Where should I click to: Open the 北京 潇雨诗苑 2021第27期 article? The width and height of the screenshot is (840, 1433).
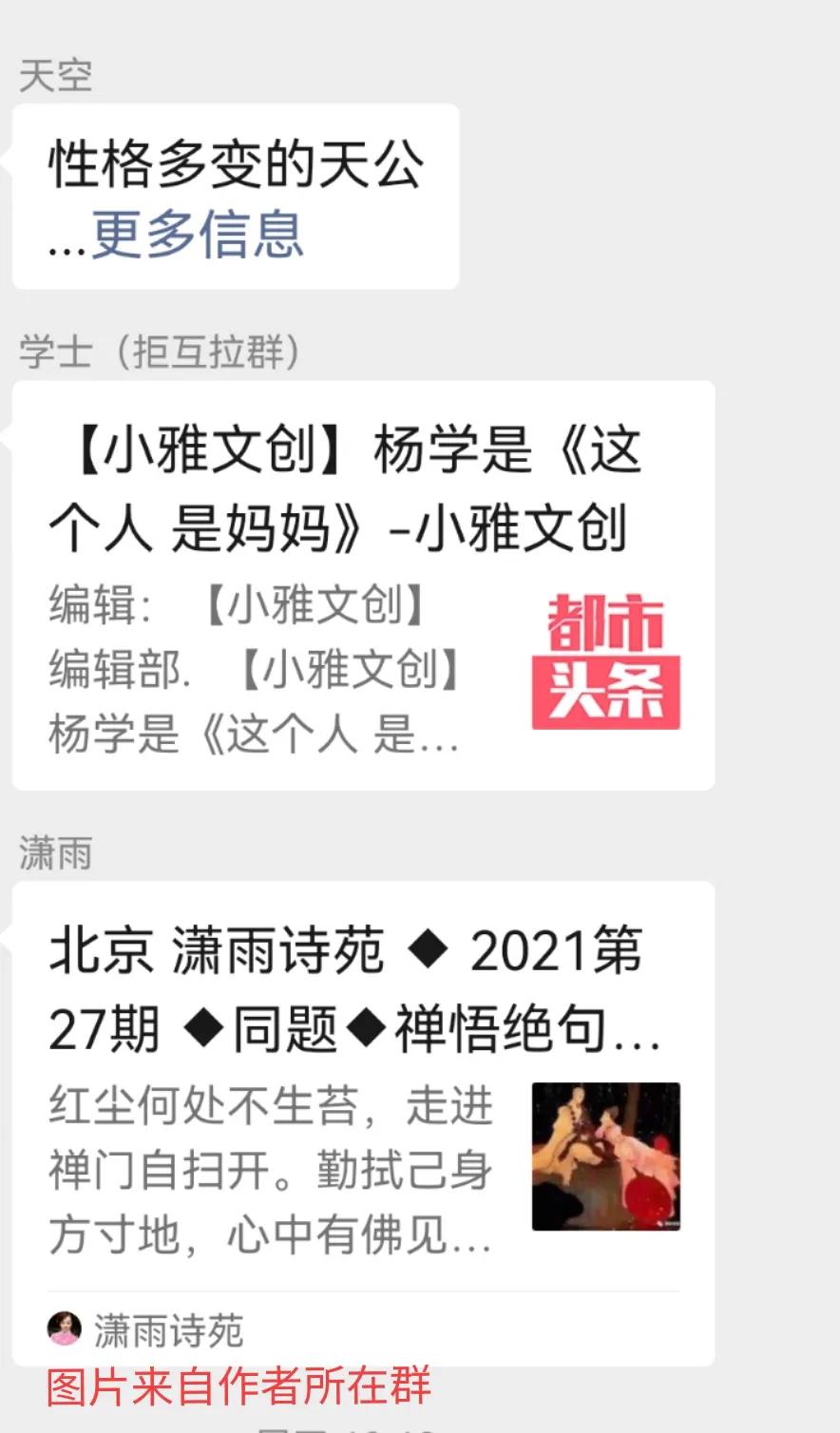(361, 1093)
